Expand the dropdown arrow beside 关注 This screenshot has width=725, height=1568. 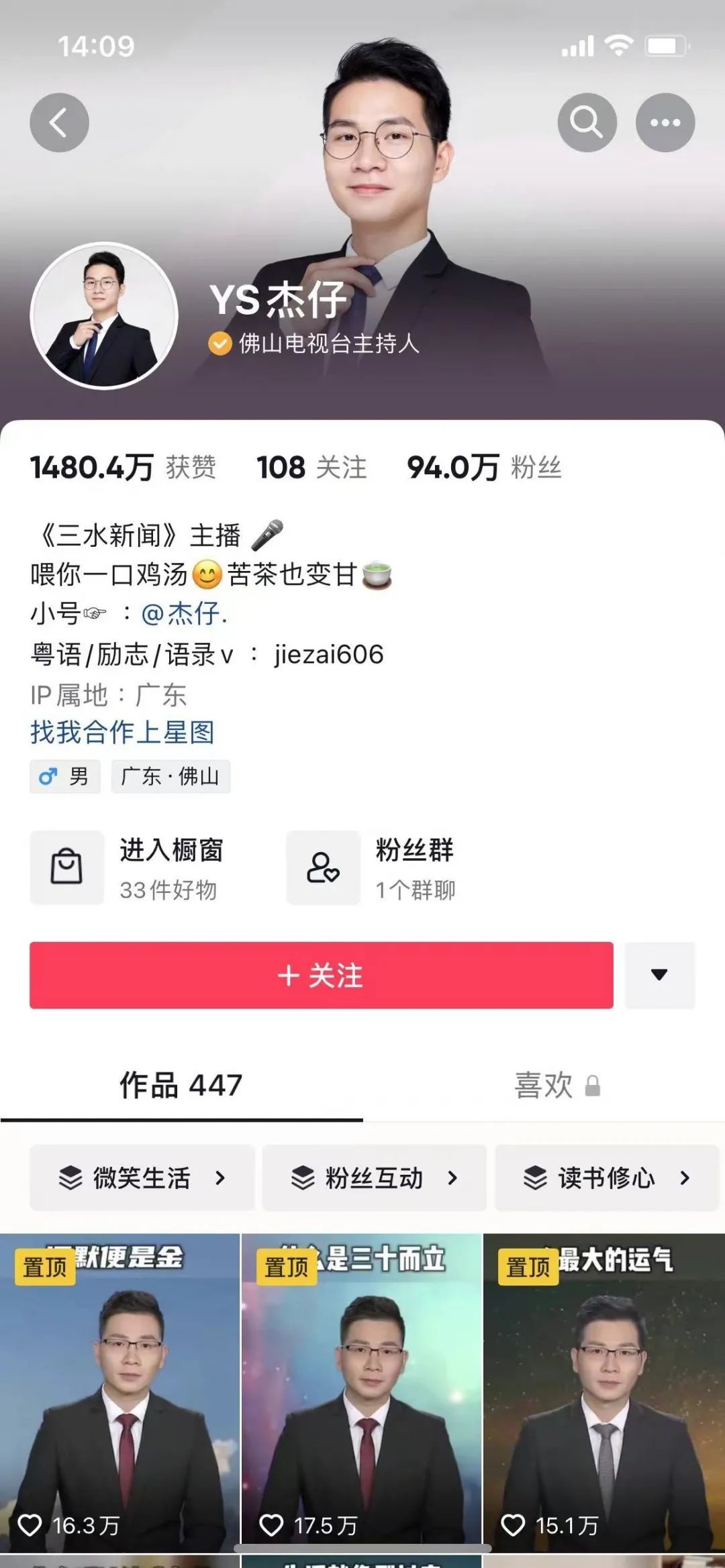pyautogui.click(x=660, y=975)
